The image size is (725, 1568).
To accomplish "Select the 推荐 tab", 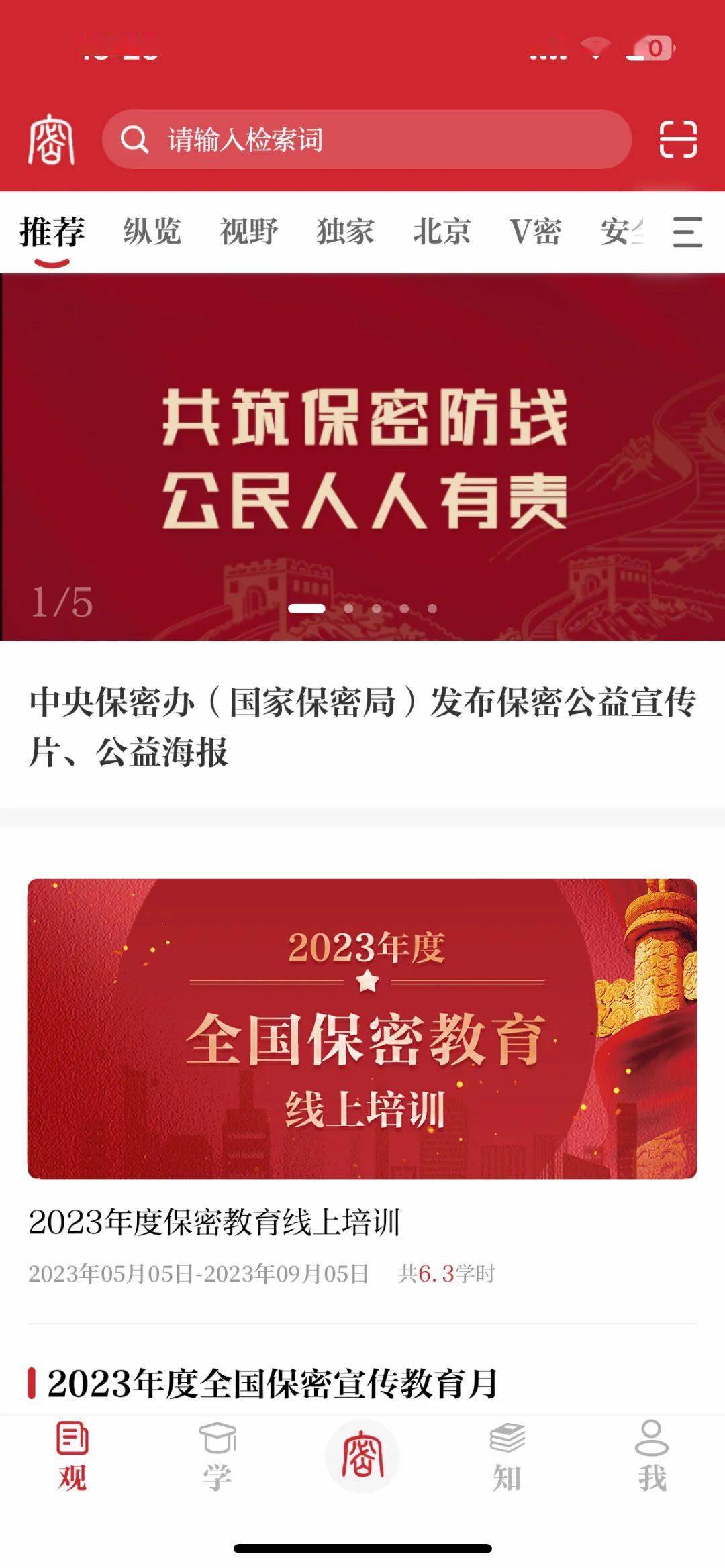I will 52,232.
